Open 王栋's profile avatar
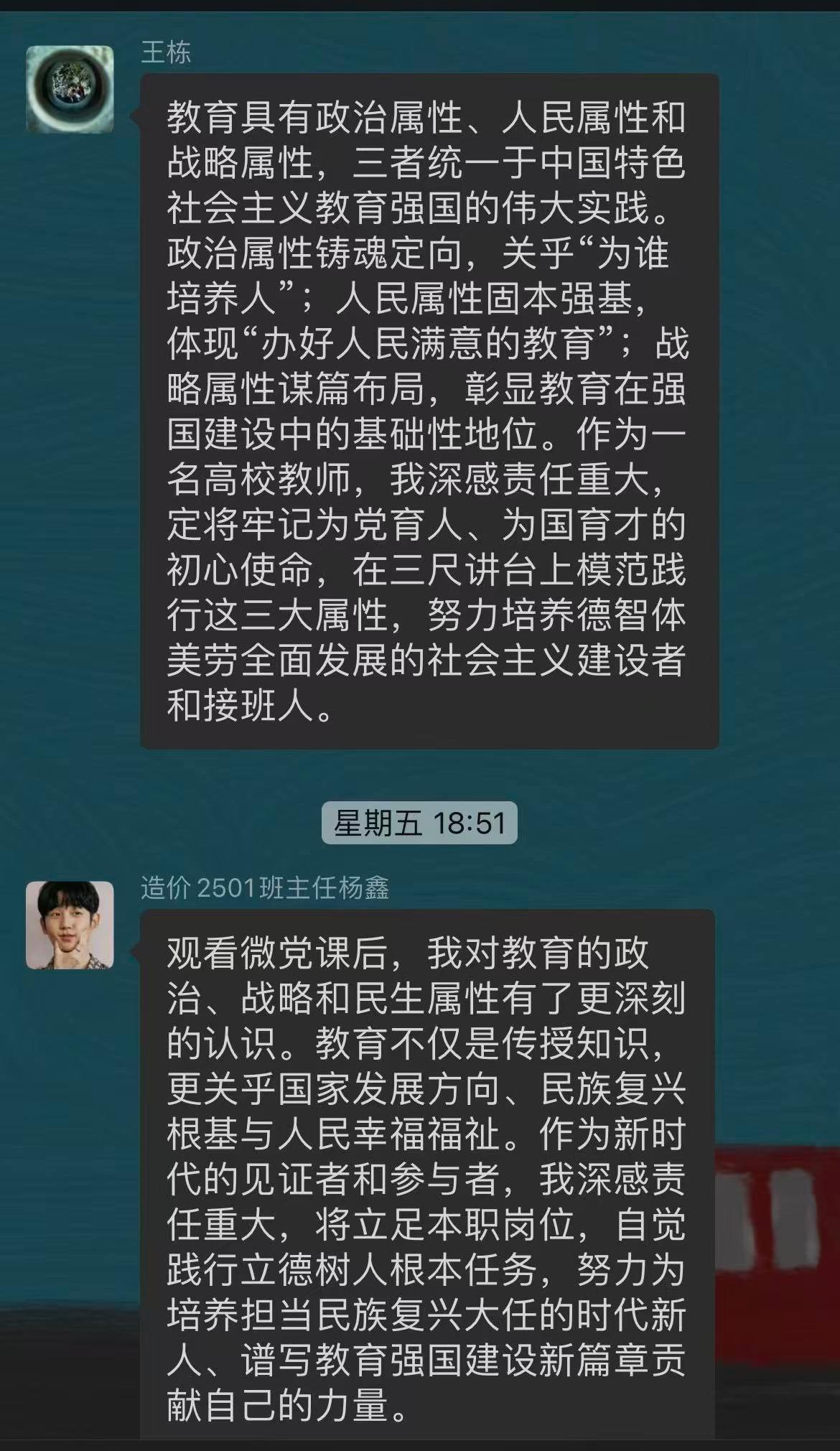 point(70,90)
